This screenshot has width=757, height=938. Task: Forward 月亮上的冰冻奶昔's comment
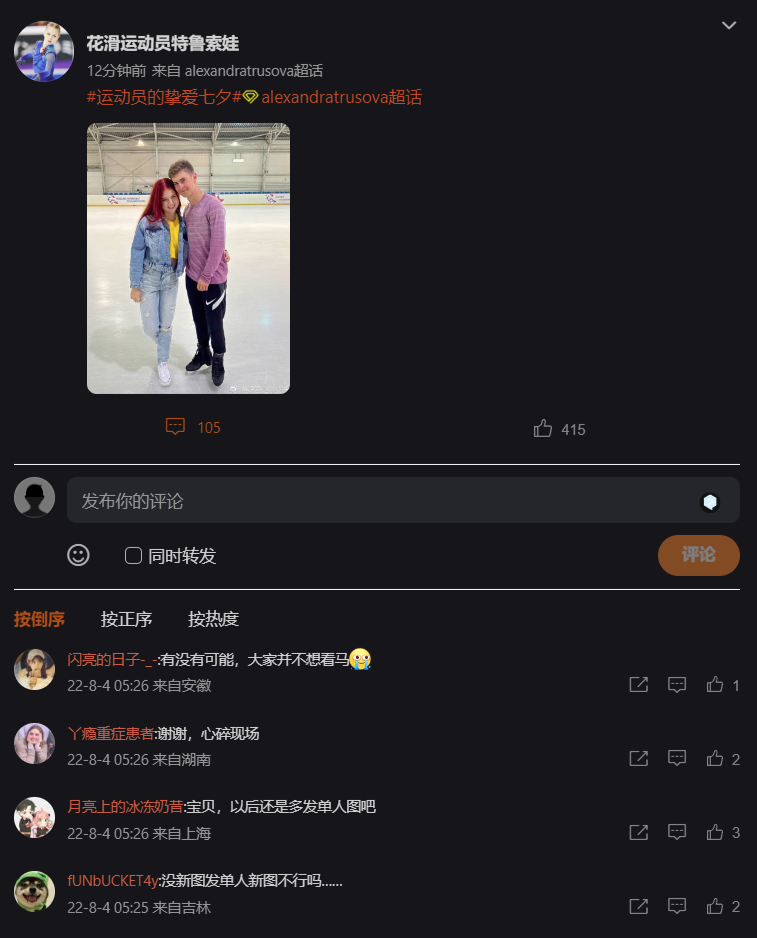pos(638,832)
